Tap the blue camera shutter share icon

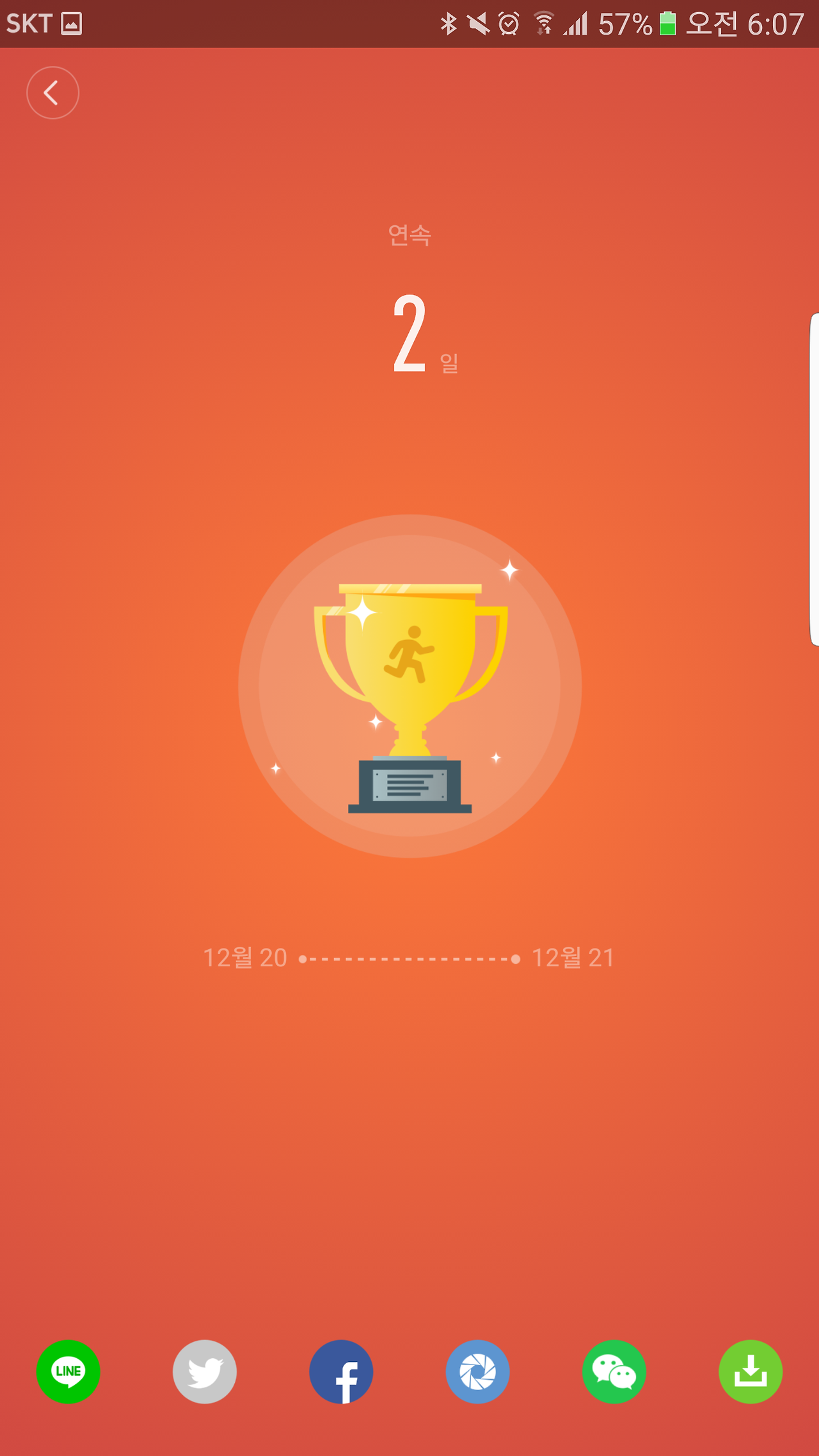coord(477,1372)
